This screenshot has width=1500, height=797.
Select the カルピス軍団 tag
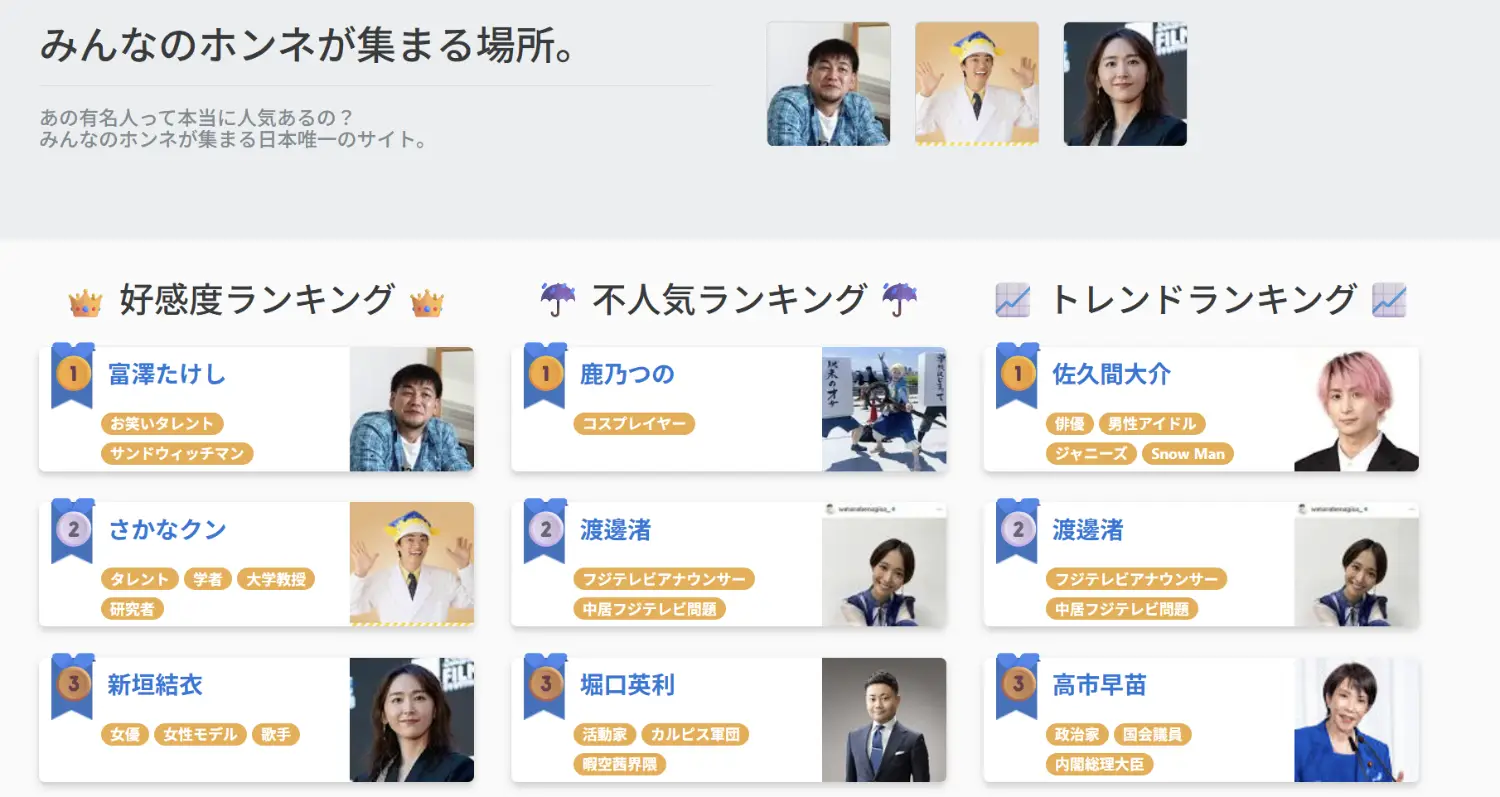(x=695, y=735)
